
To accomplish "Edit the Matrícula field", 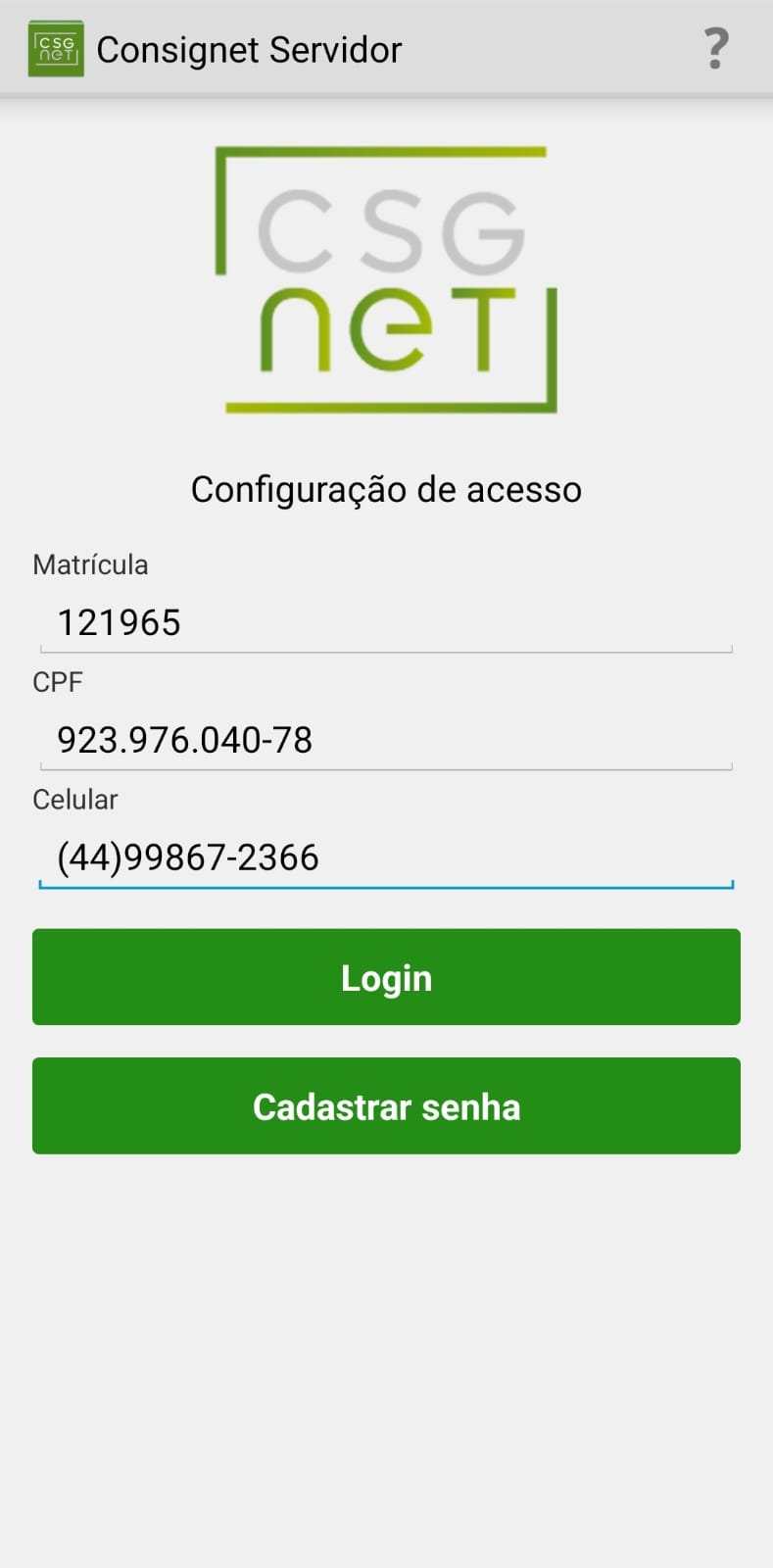I will click(386, 623).
